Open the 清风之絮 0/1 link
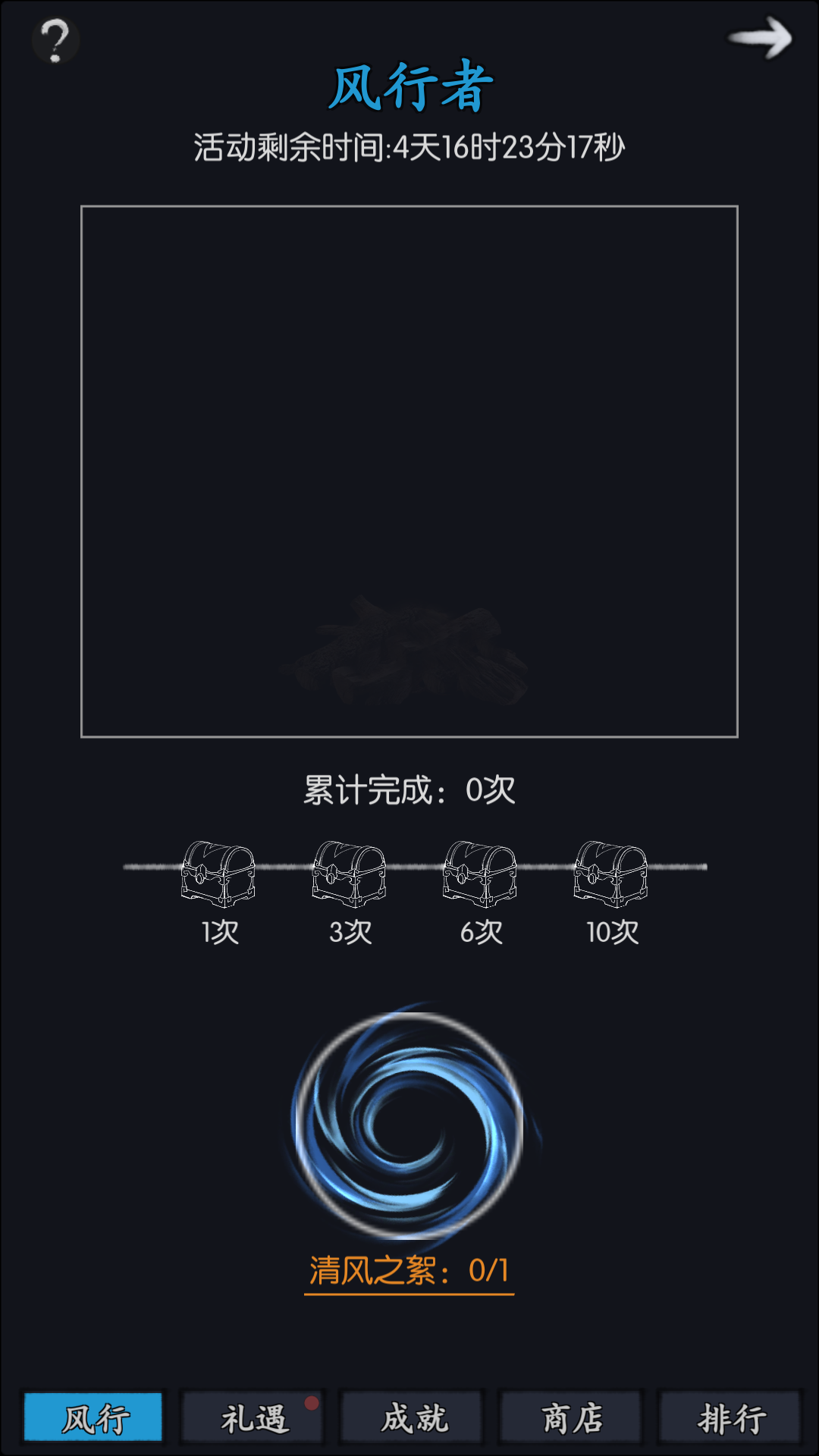This screenshot has height=1456, width=819. [409, 1271]
